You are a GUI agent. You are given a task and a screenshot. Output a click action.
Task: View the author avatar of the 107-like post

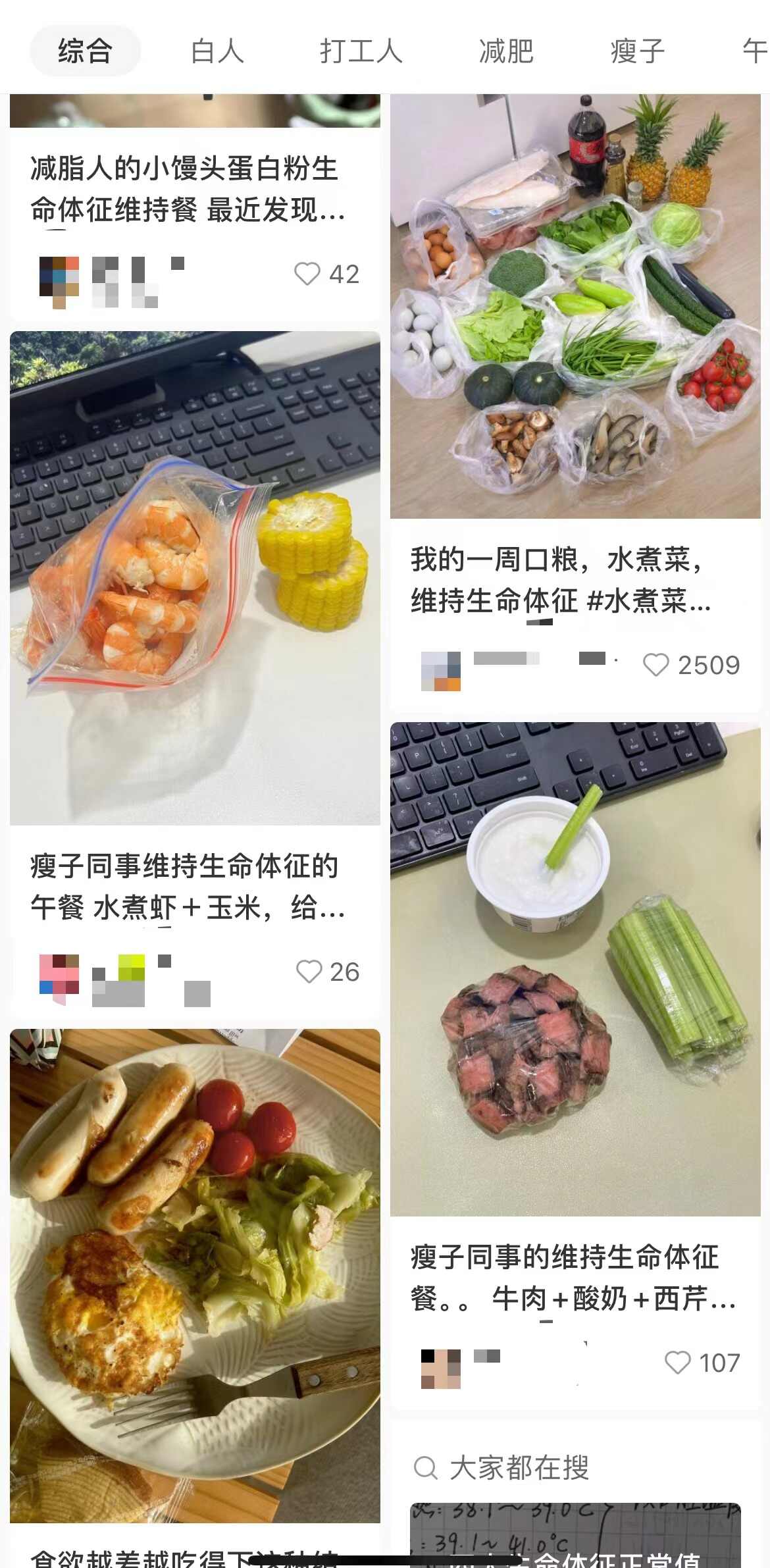coord(440,1369)
